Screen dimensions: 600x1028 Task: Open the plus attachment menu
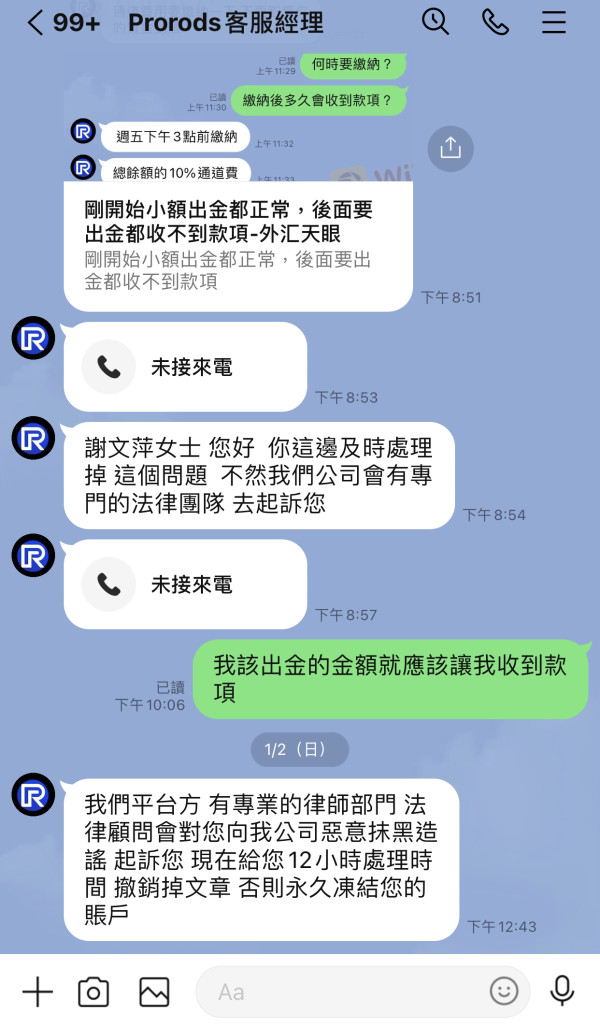38,992
